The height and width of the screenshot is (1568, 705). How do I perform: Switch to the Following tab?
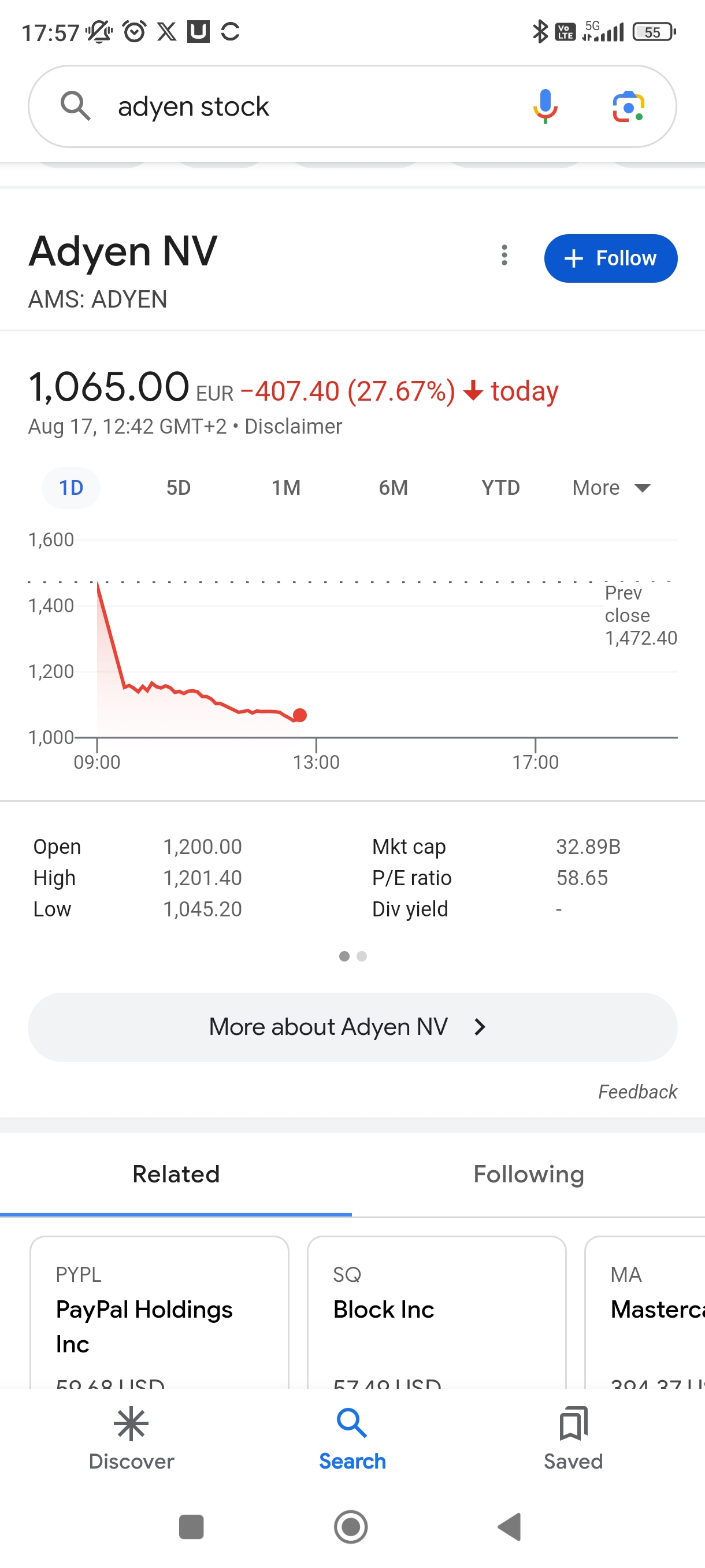coord(528,1174)
